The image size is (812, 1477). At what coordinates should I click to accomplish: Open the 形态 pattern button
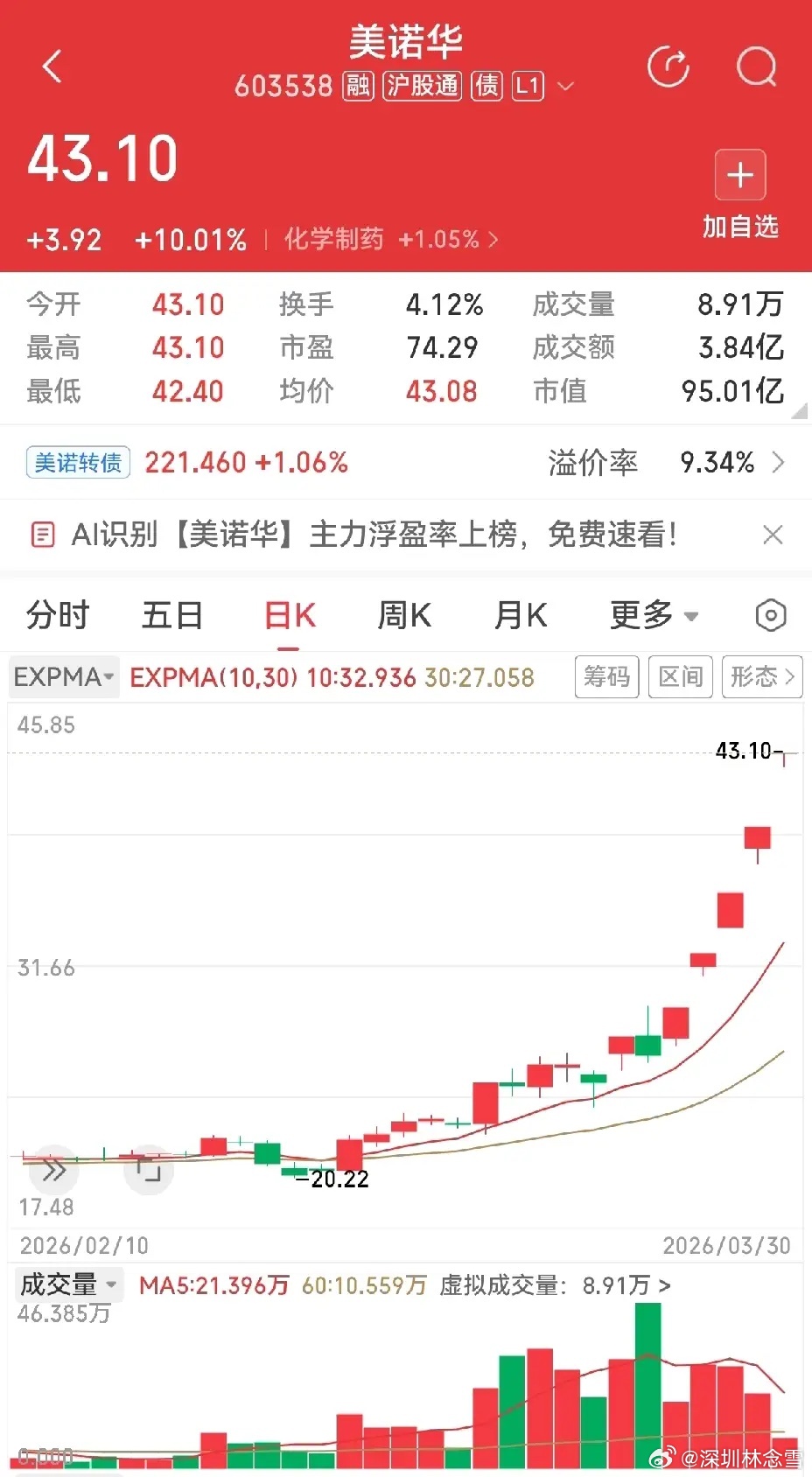(x=761, y=676)
